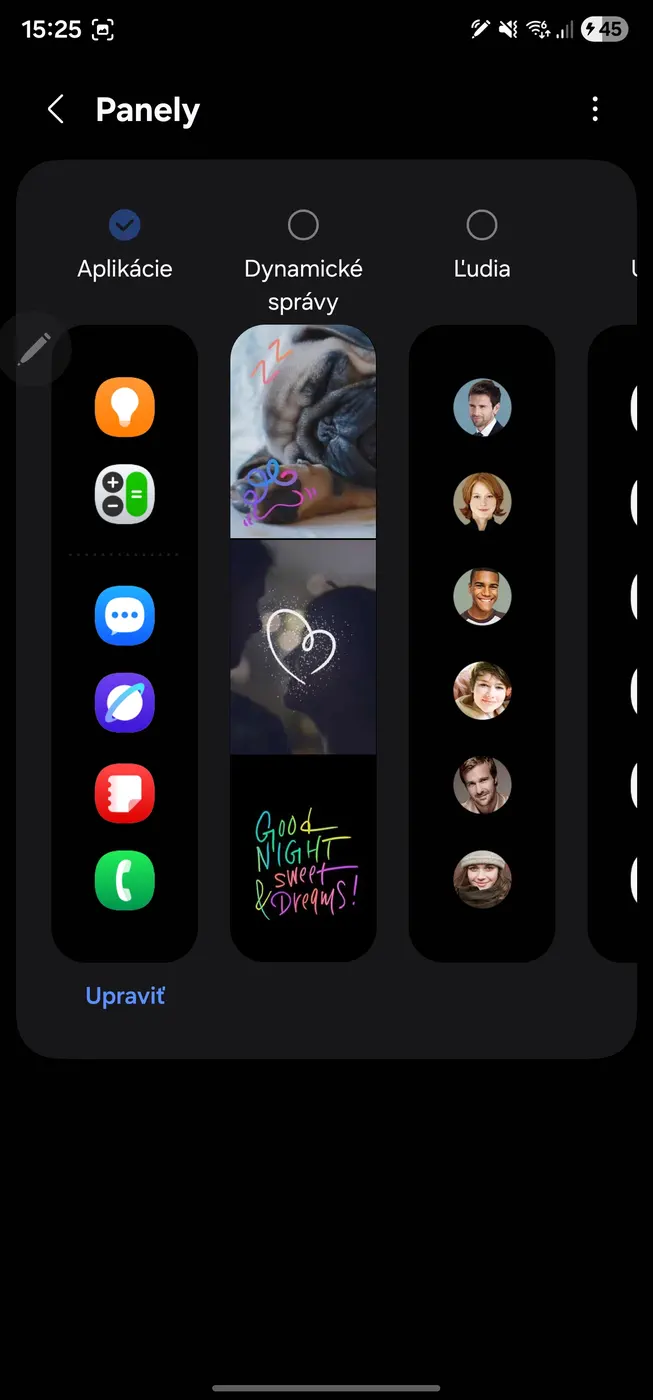The width and height of the screenshot is (653, 1400).
Task: Open the Ľudia panel preview
Action: 482,645
